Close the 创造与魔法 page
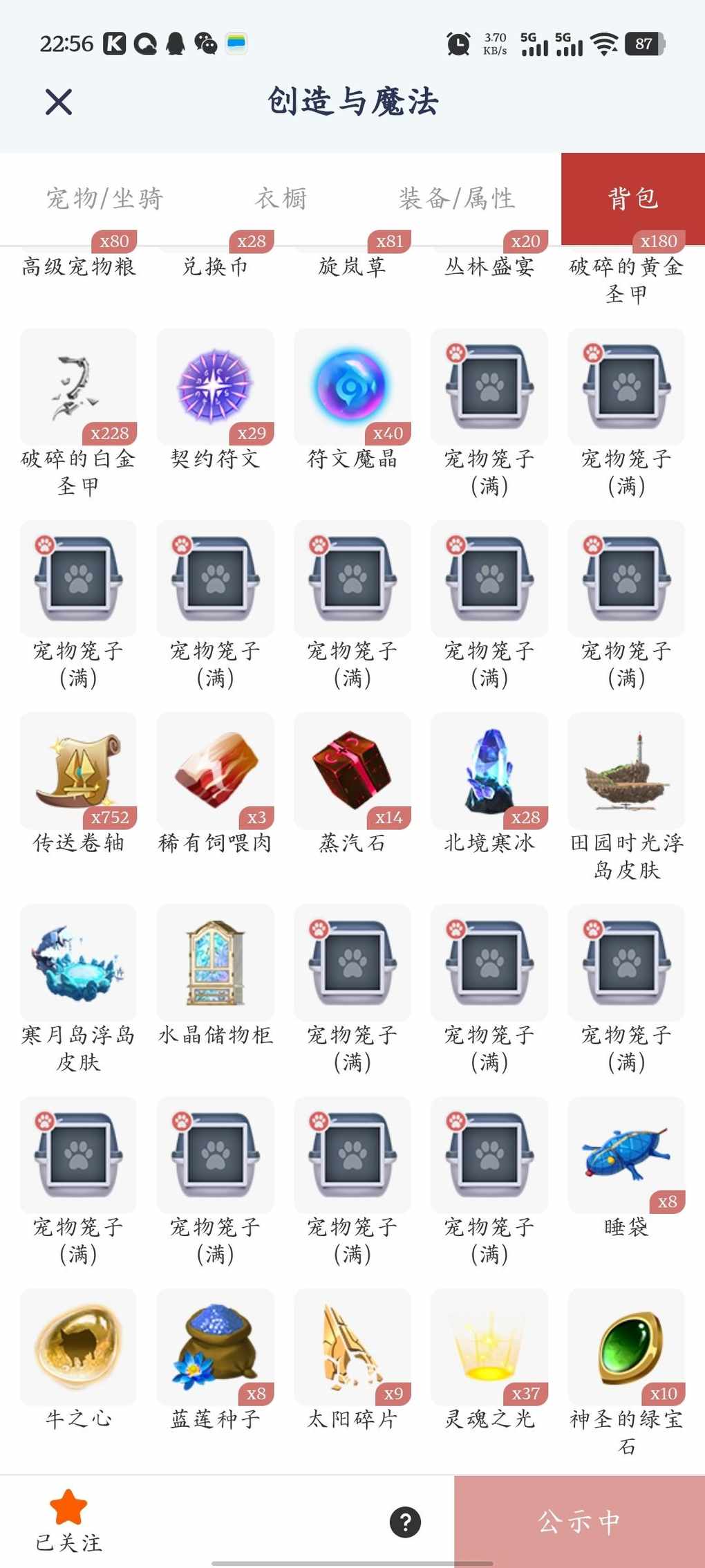The image size is (705, 1568). [59, 102]
